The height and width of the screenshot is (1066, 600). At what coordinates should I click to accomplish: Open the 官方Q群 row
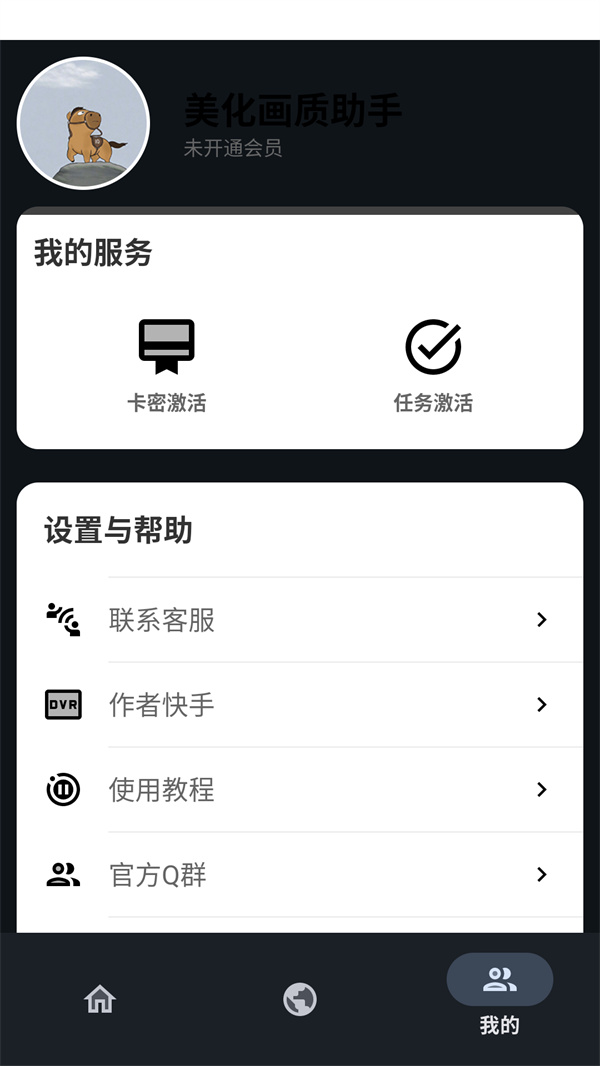tap(300, 875)
